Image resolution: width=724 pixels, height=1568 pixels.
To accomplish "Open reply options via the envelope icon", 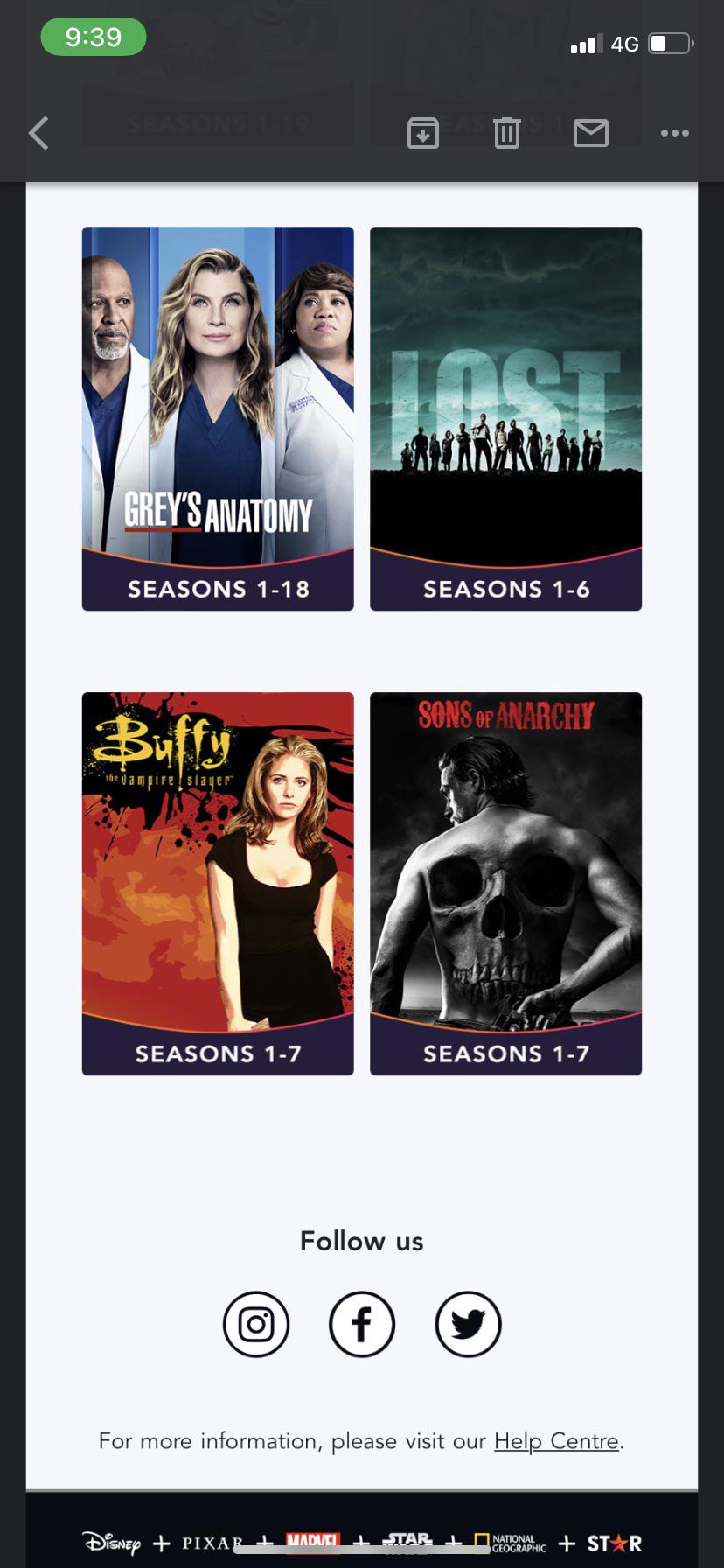I will point(590,133).
